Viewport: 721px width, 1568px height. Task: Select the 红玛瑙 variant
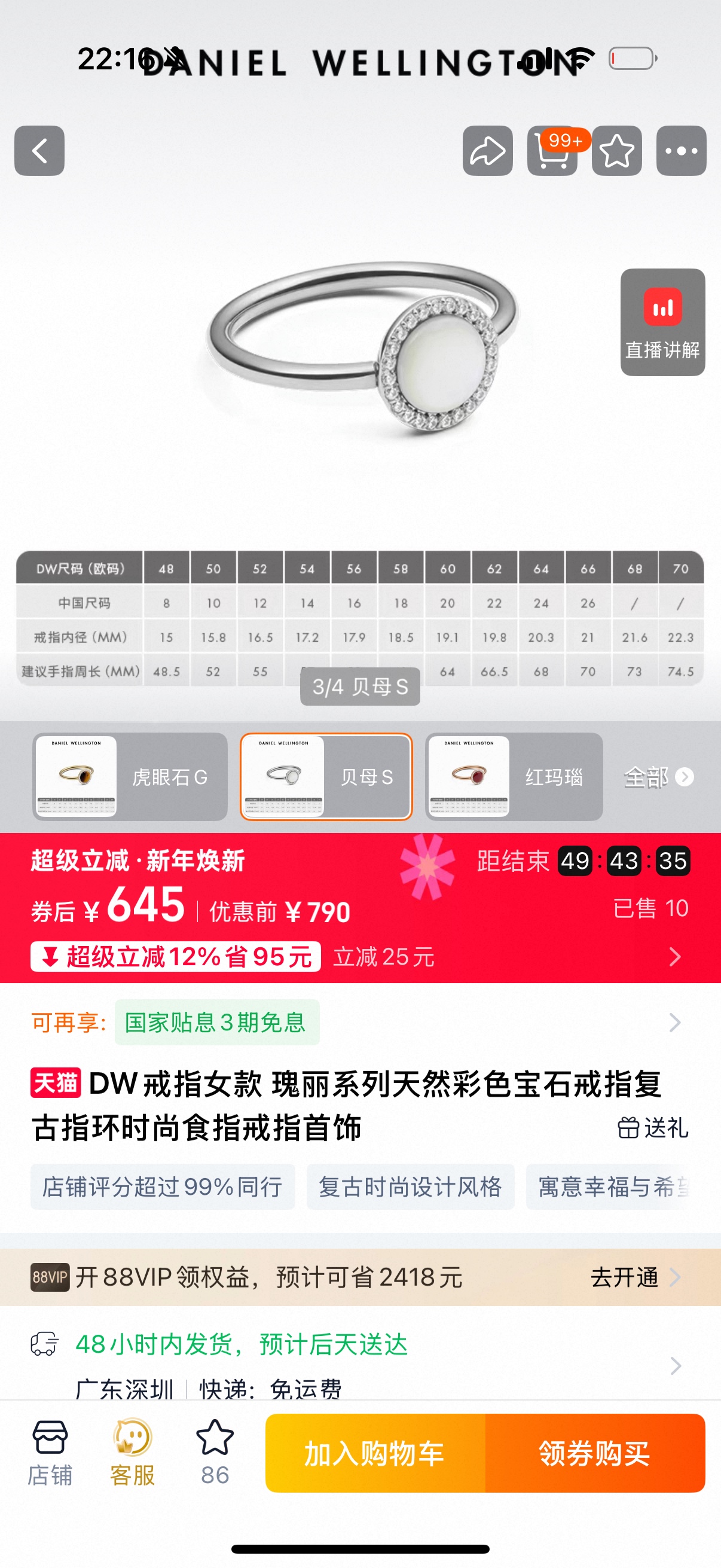[514, 777]
